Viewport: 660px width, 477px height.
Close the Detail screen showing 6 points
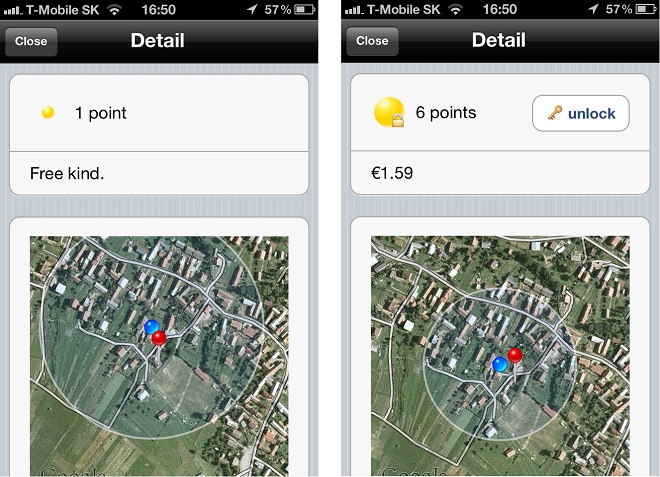372,42
